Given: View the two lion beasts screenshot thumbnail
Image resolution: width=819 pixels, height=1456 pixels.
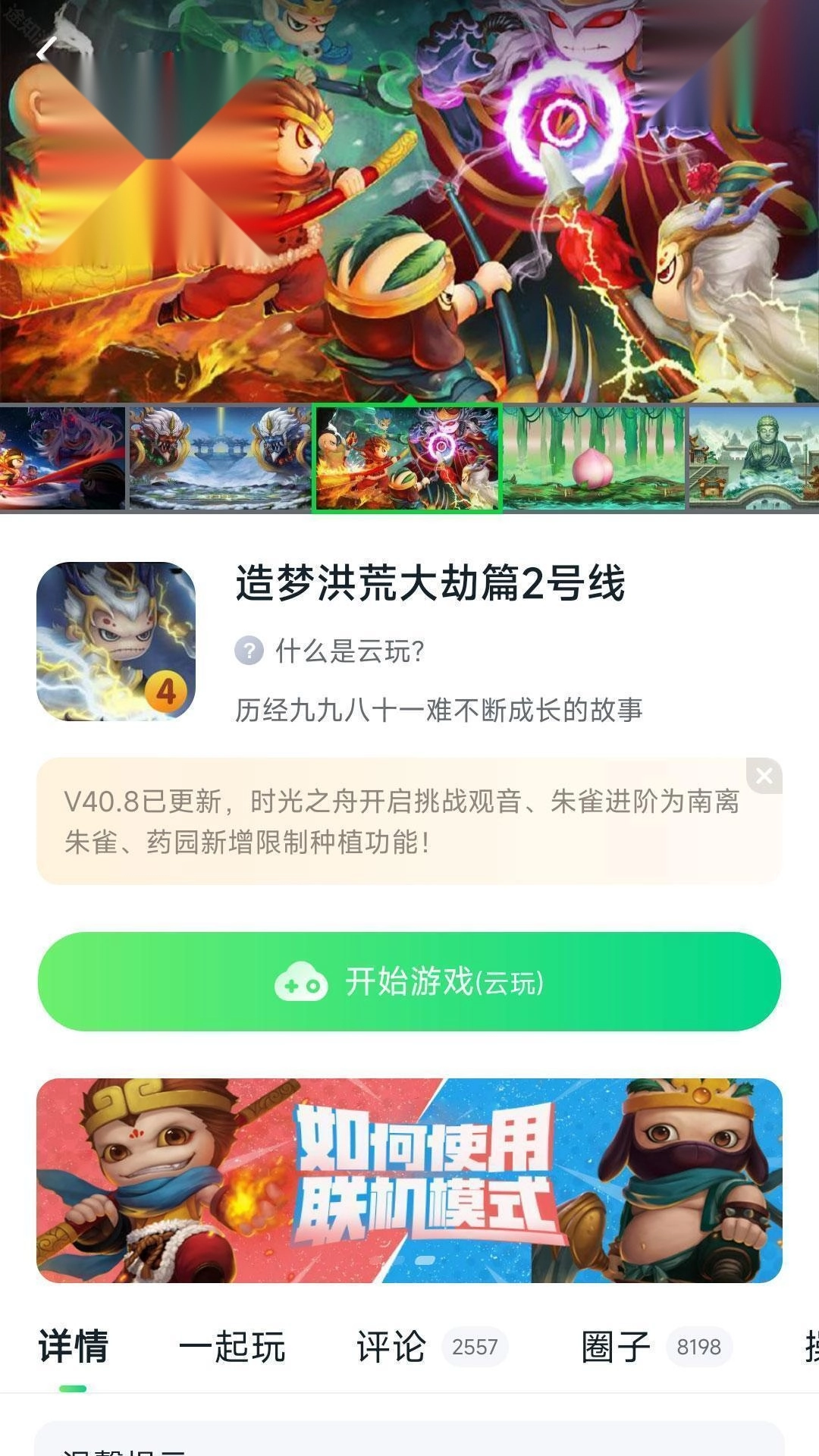Looking at the screenshot, I should pos(220,457).
